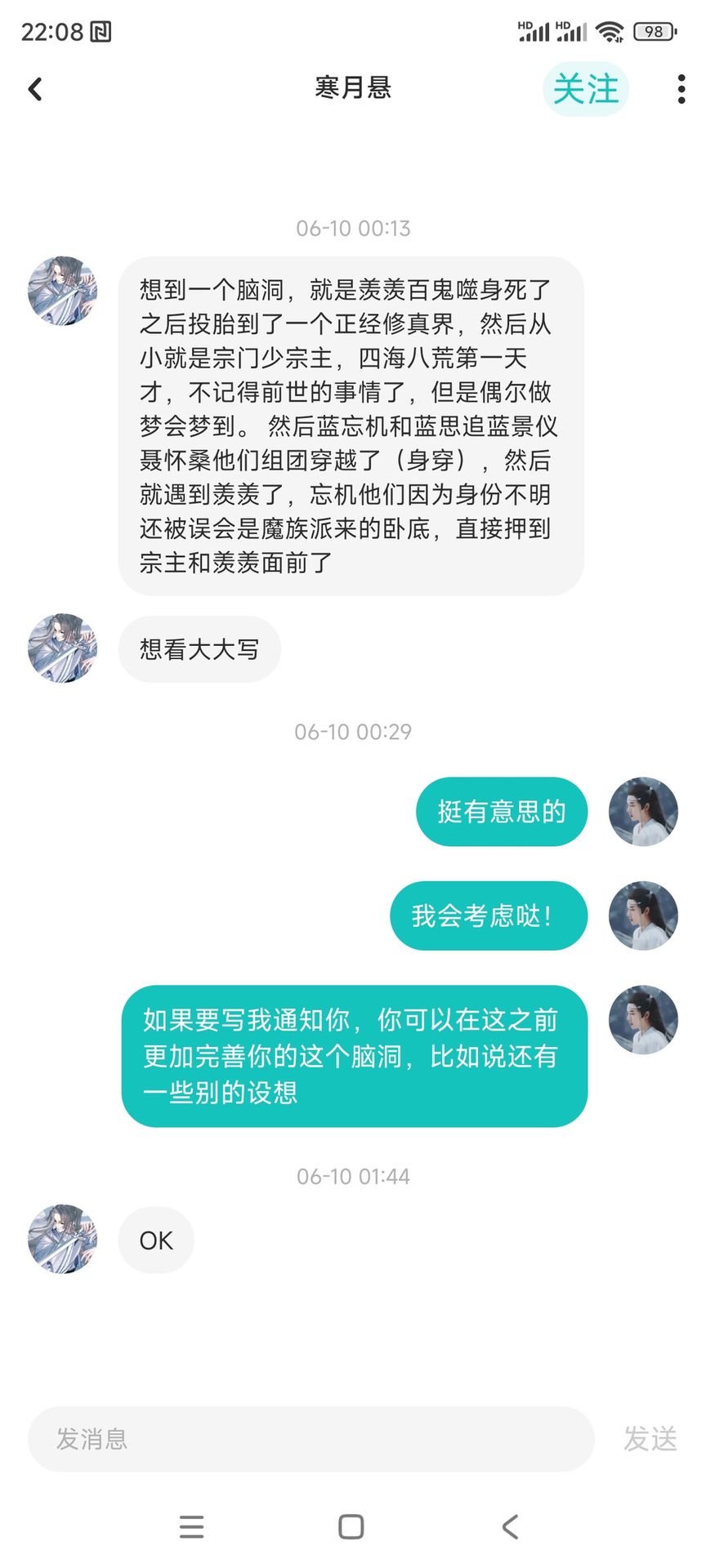Screen dimensions: 706x1568
Task: Go to the system home screen
Action: [x=351, y=1526]
